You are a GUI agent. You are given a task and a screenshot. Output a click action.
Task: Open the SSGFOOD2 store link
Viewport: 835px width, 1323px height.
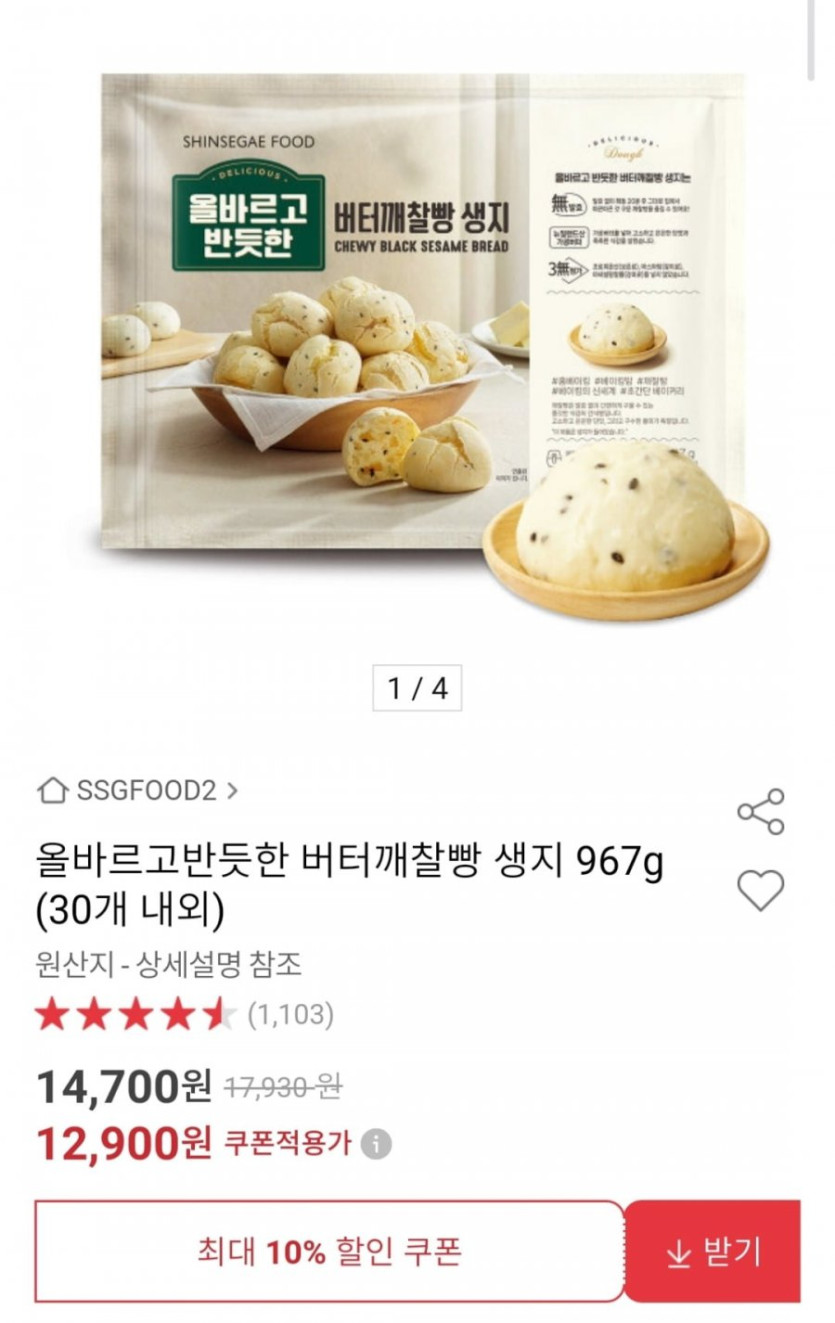tap(138, 791)
